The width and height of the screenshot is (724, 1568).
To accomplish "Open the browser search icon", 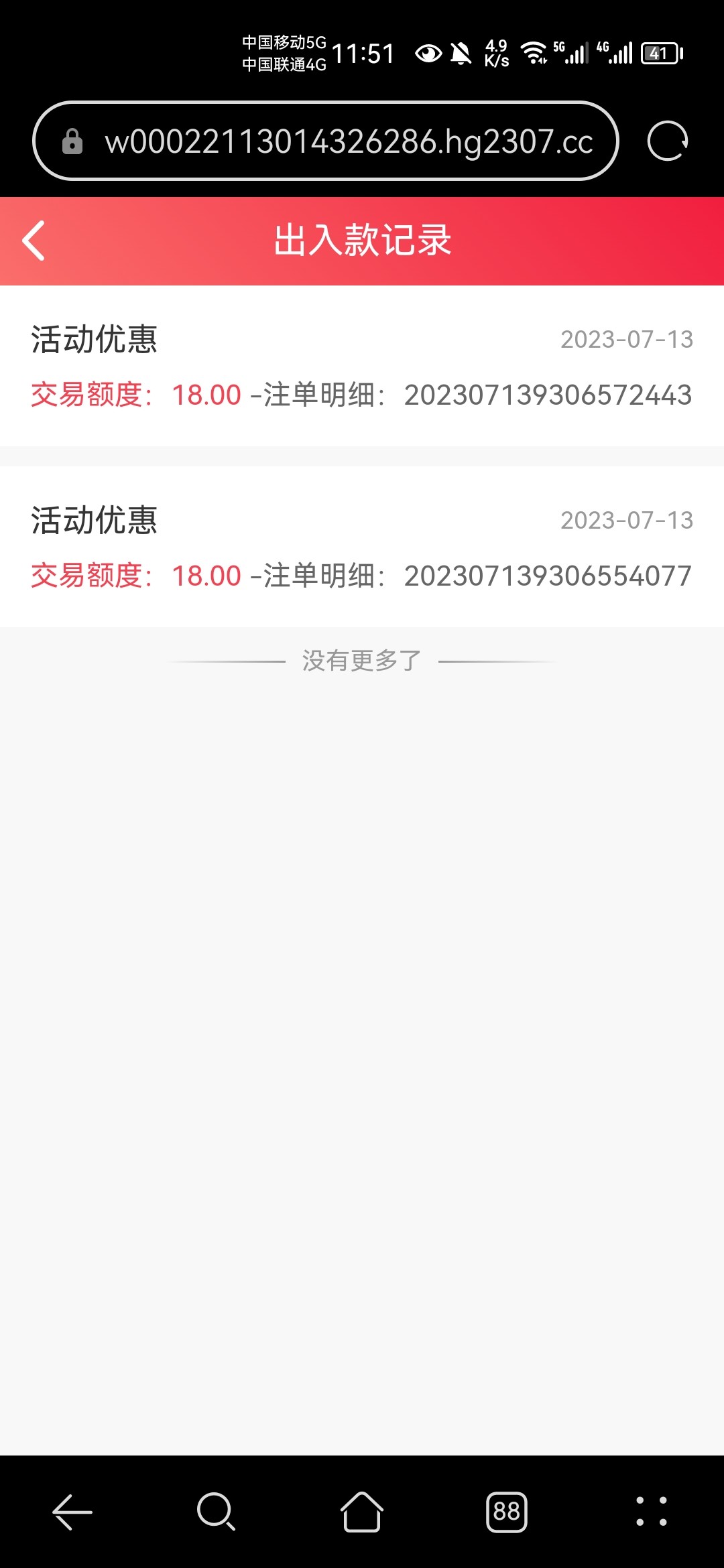I will 216,1512.
